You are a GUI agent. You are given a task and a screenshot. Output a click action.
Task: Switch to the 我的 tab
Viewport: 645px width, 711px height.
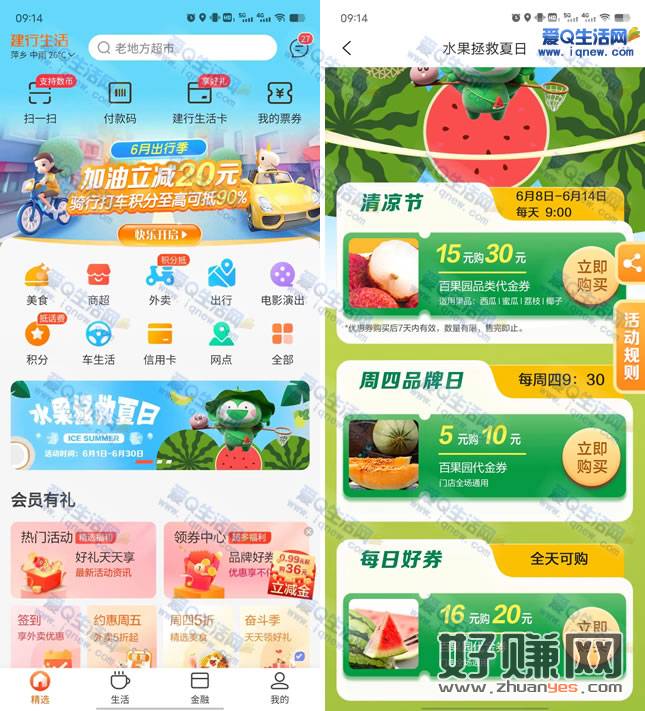(280, 688)
